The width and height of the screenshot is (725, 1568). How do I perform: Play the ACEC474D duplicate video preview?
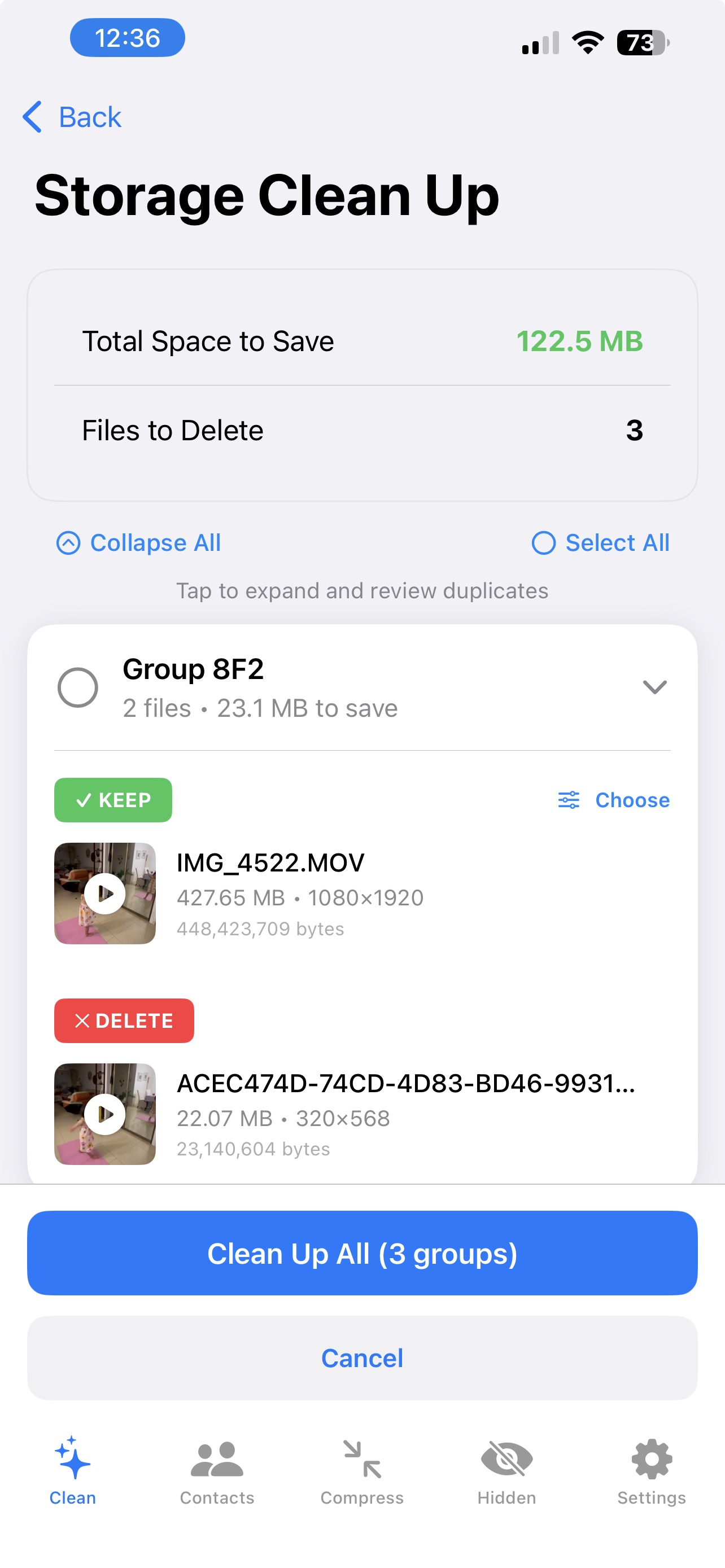point(104,1114)
